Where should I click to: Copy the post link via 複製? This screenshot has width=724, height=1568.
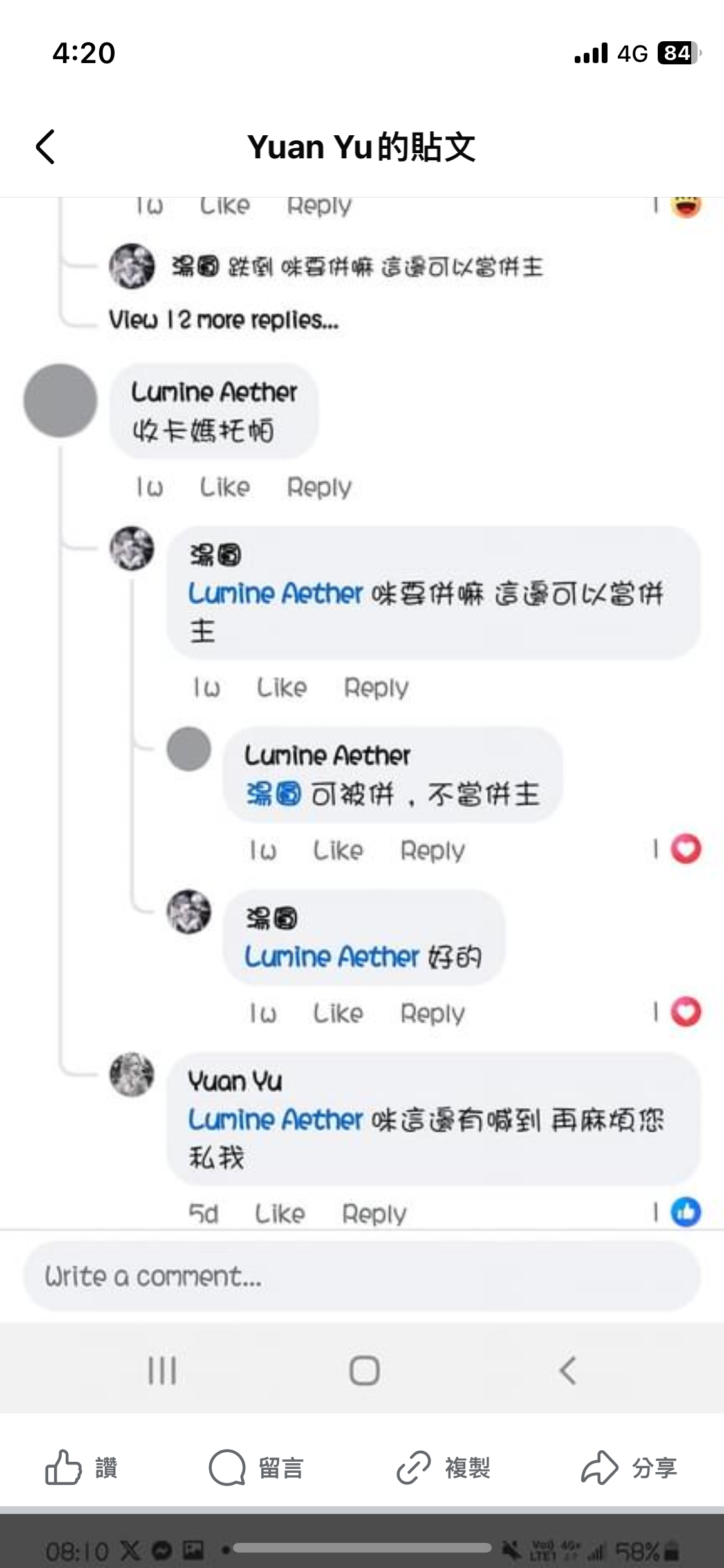click(x=443, y=1468)
